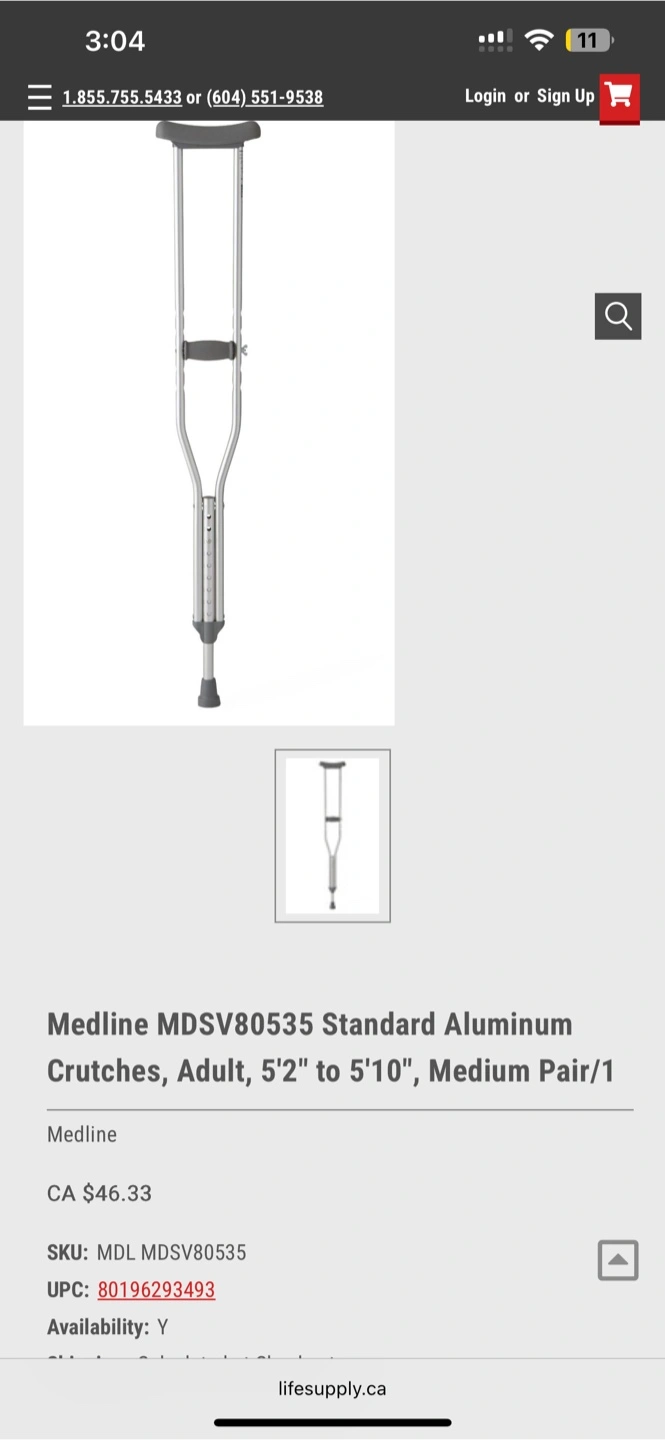Tap the lifesupply.ca address bar
This screenshot has width=665, height=1440.
[332, 1388]
